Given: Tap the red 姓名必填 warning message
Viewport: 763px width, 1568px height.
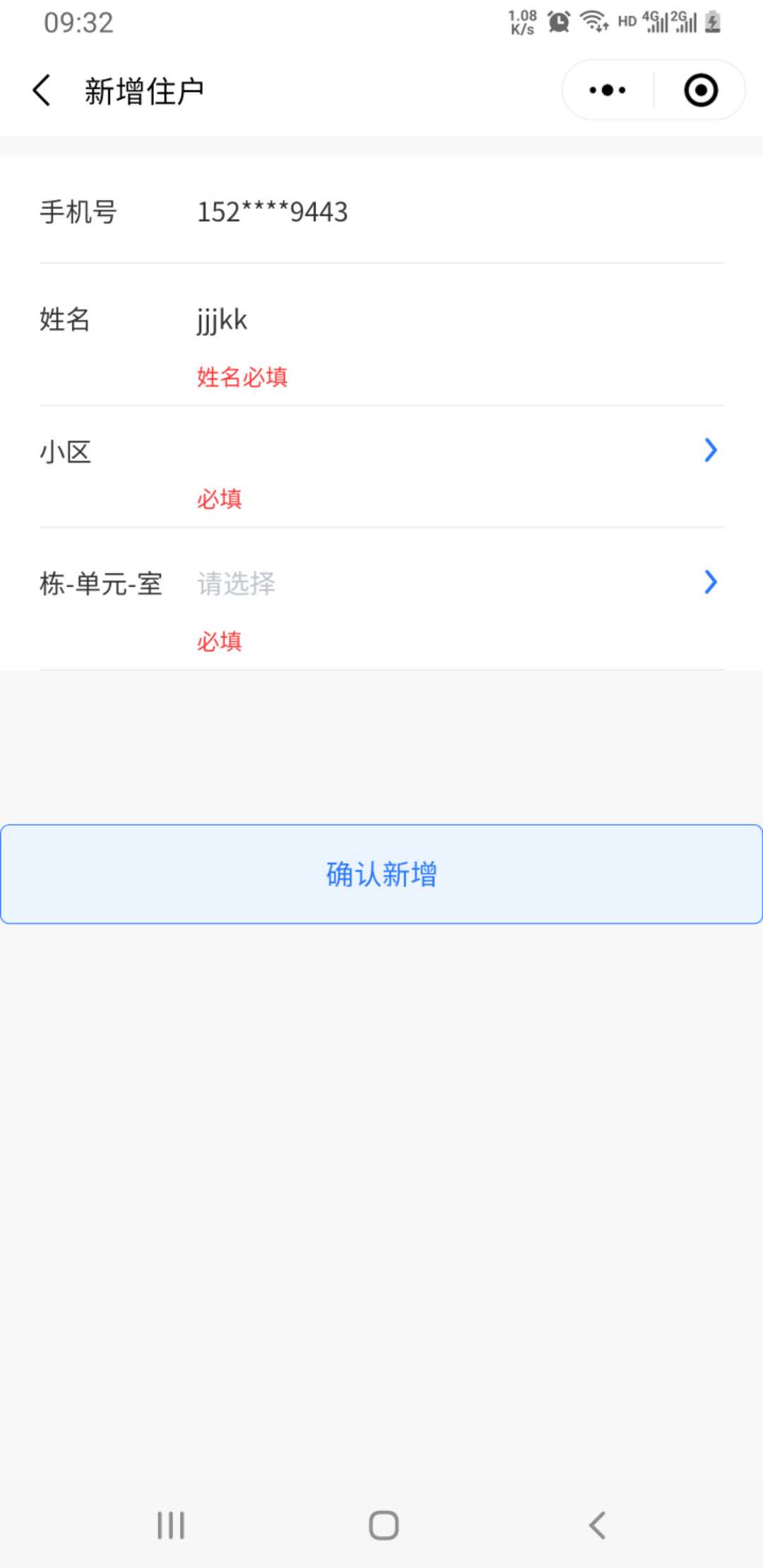Looking at the screenshot, I should coord(243,377).
